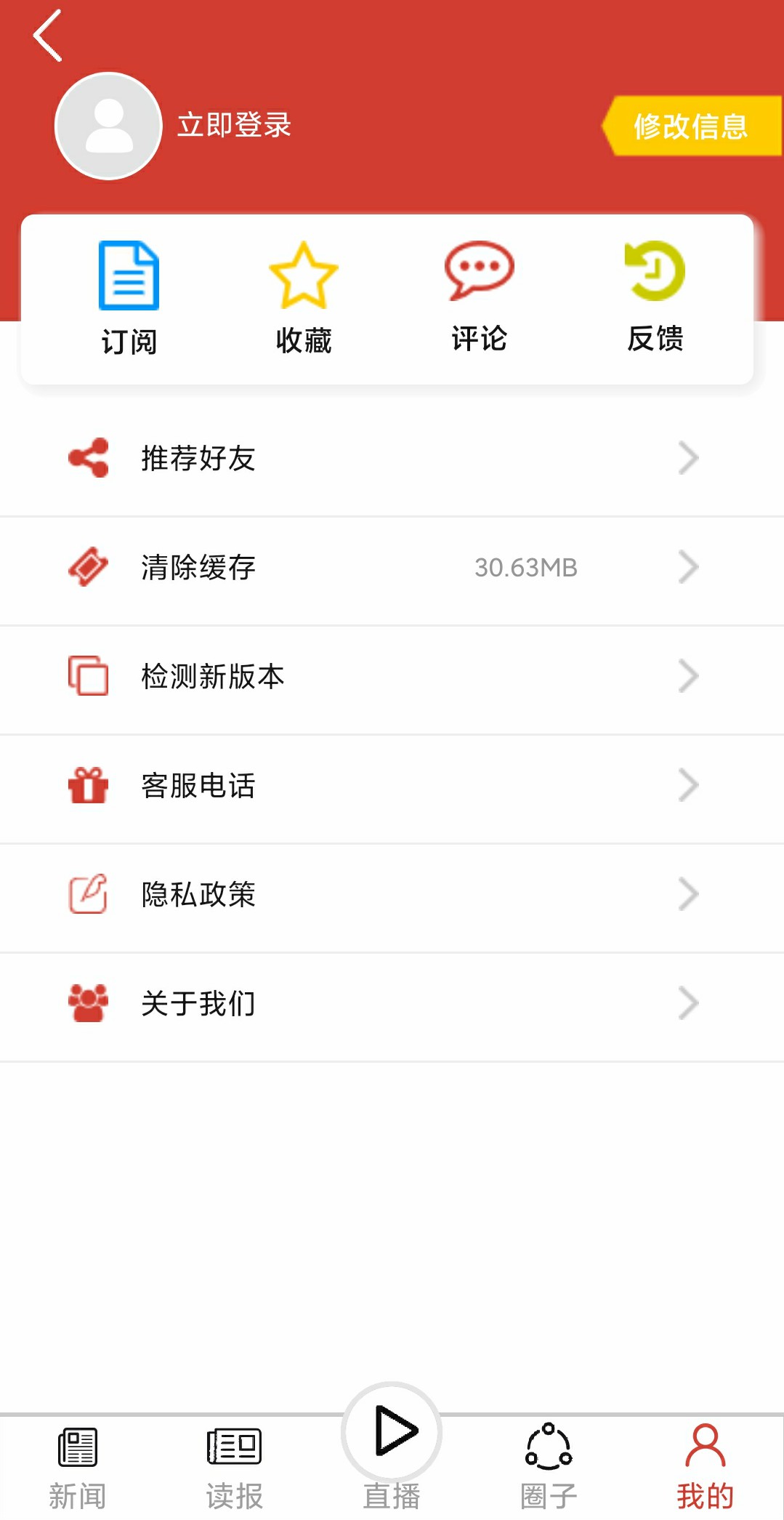The width and height of the screenshot is (784, 1520).
Task: Tap the 立即登录 login button
Action: pos(234,125)
